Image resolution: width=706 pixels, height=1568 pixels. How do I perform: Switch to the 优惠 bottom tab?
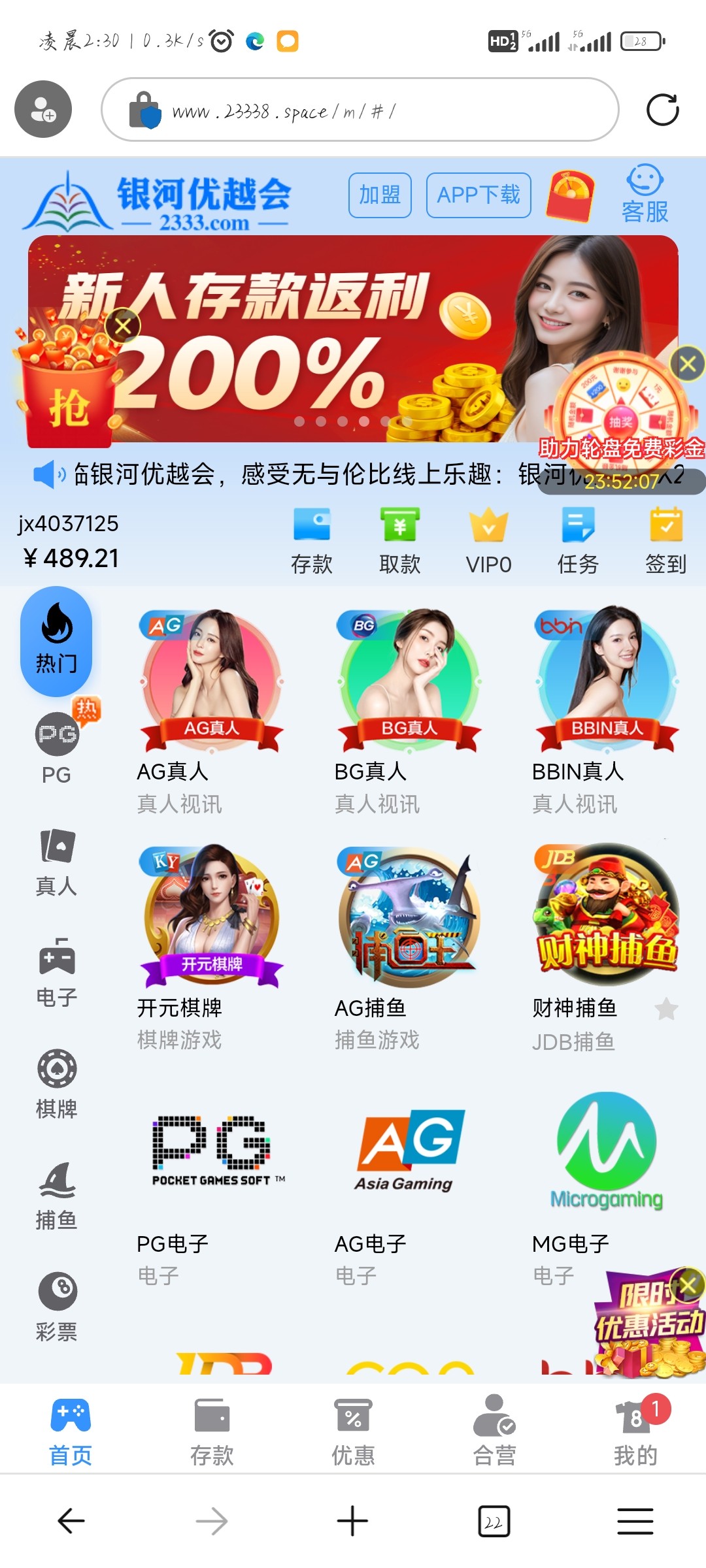click(353, 1431)
